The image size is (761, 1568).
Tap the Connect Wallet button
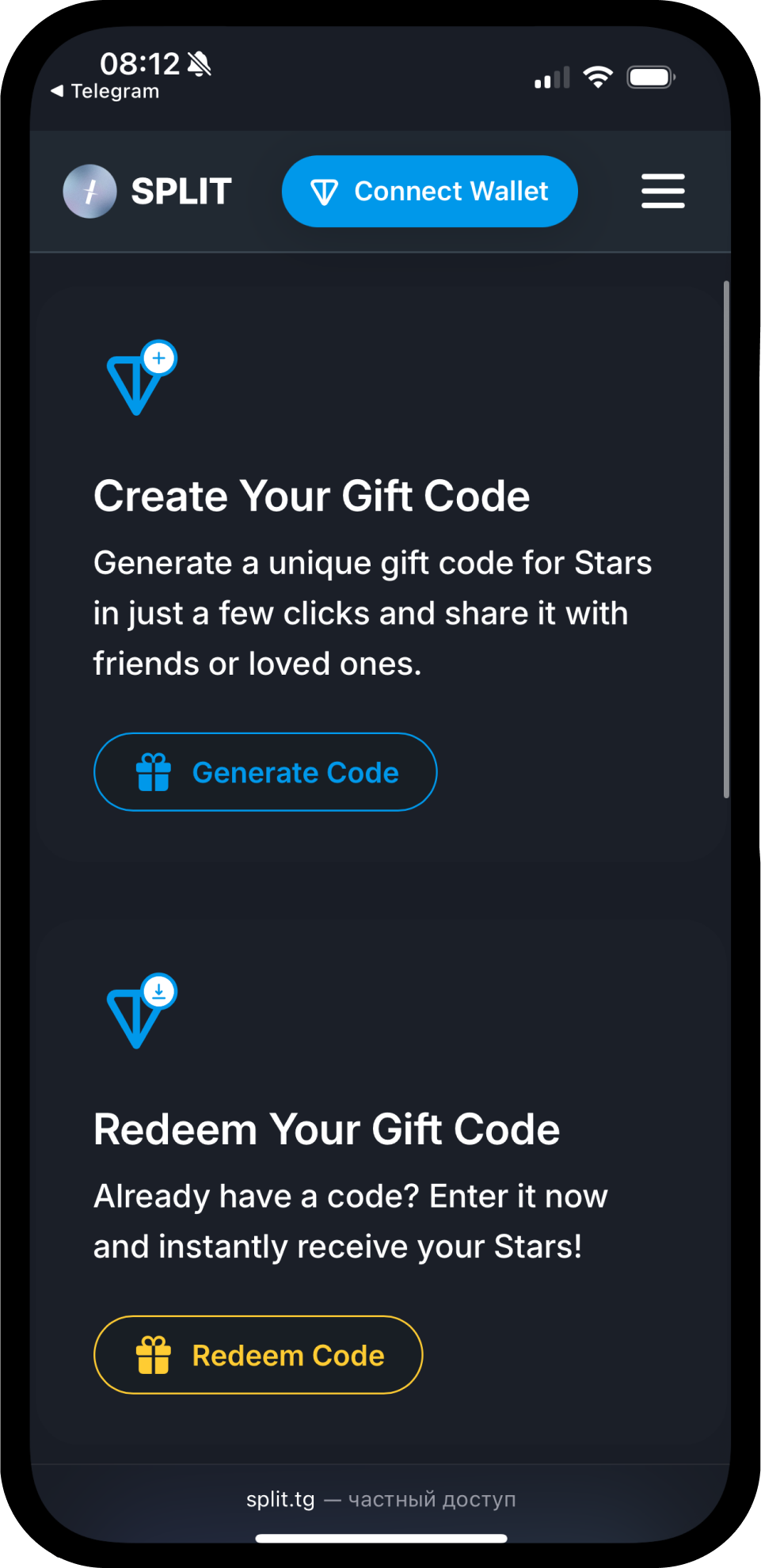(x=429, y=191)
